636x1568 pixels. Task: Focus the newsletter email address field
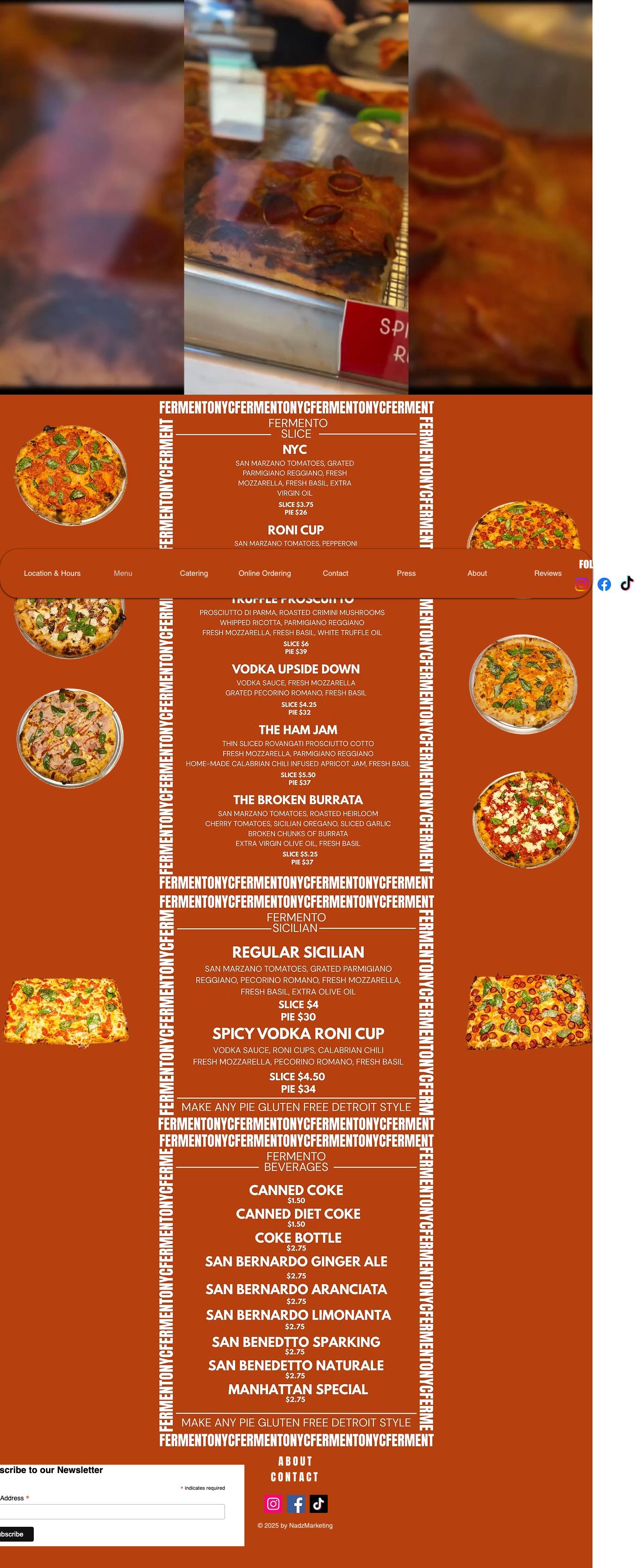[x=112, y=1511]
